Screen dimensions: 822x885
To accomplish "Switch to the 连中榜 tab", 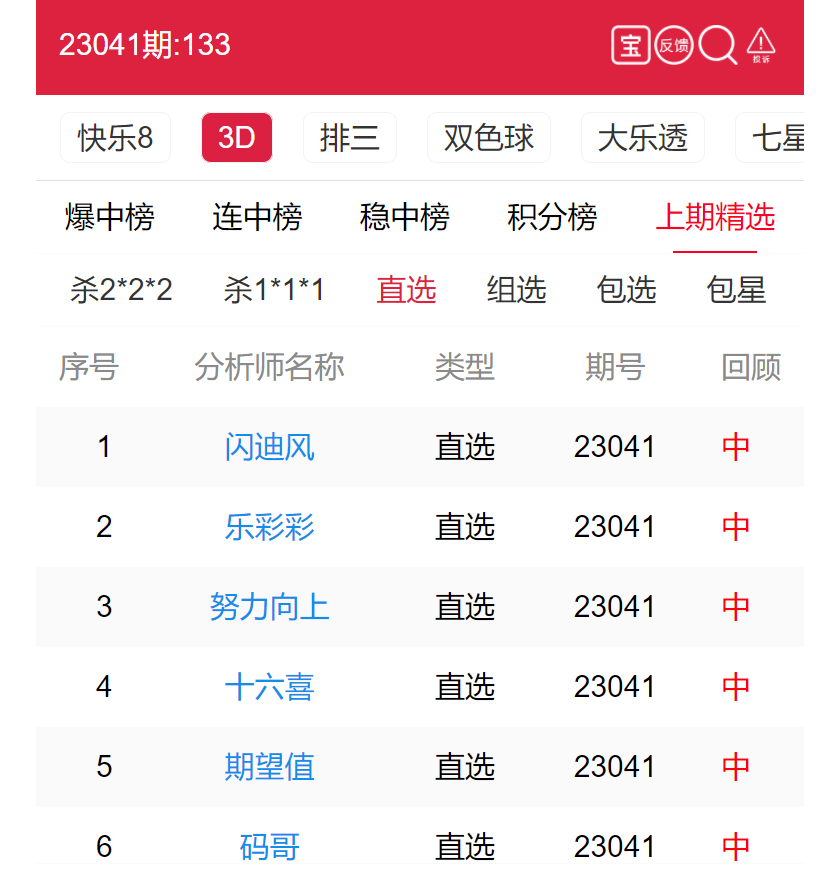I will (x=257, y=217).
